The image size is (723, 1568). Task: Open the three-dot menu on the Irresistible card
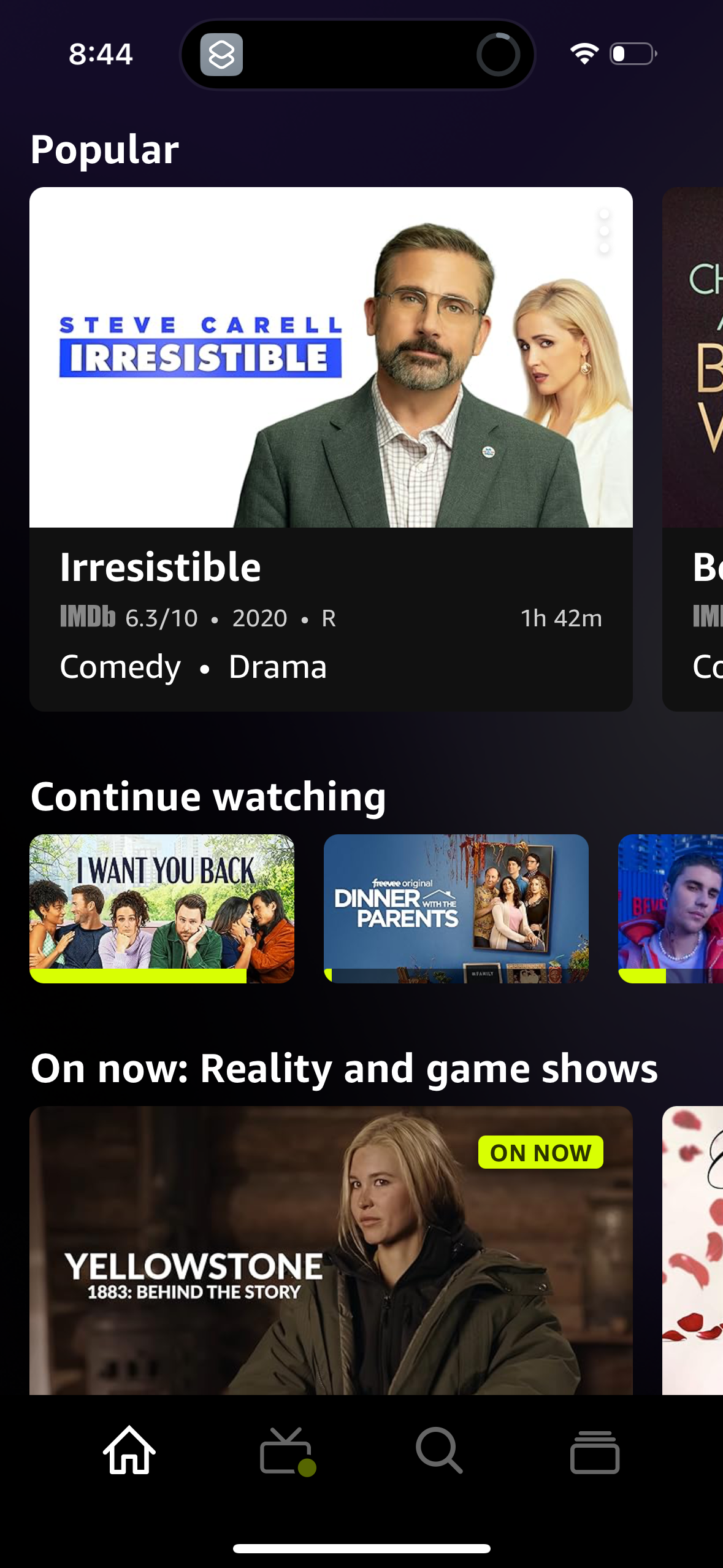click(x=604, y=231)
